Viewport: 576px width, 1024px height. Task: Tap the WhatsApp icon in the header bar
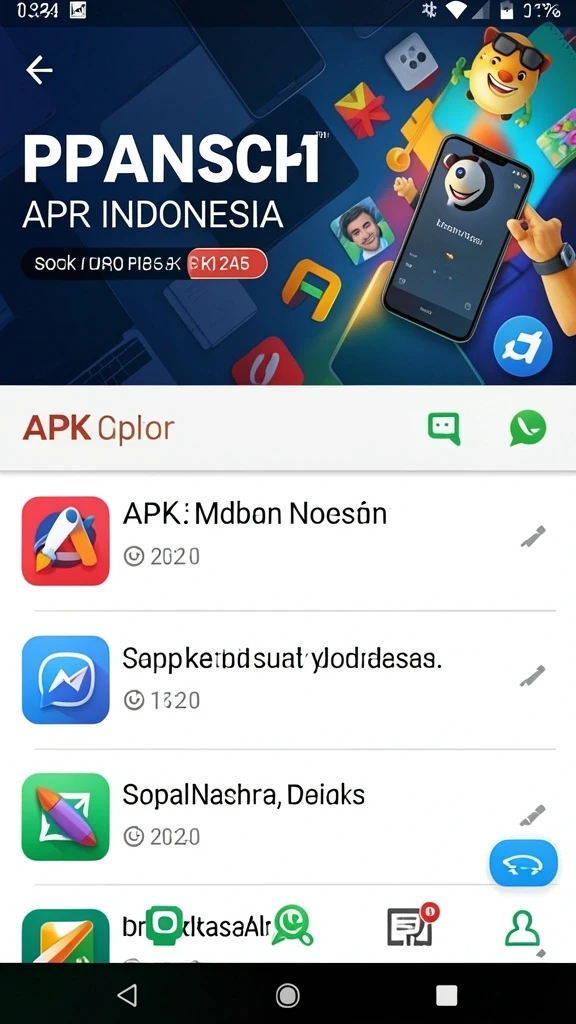(528, 428)
